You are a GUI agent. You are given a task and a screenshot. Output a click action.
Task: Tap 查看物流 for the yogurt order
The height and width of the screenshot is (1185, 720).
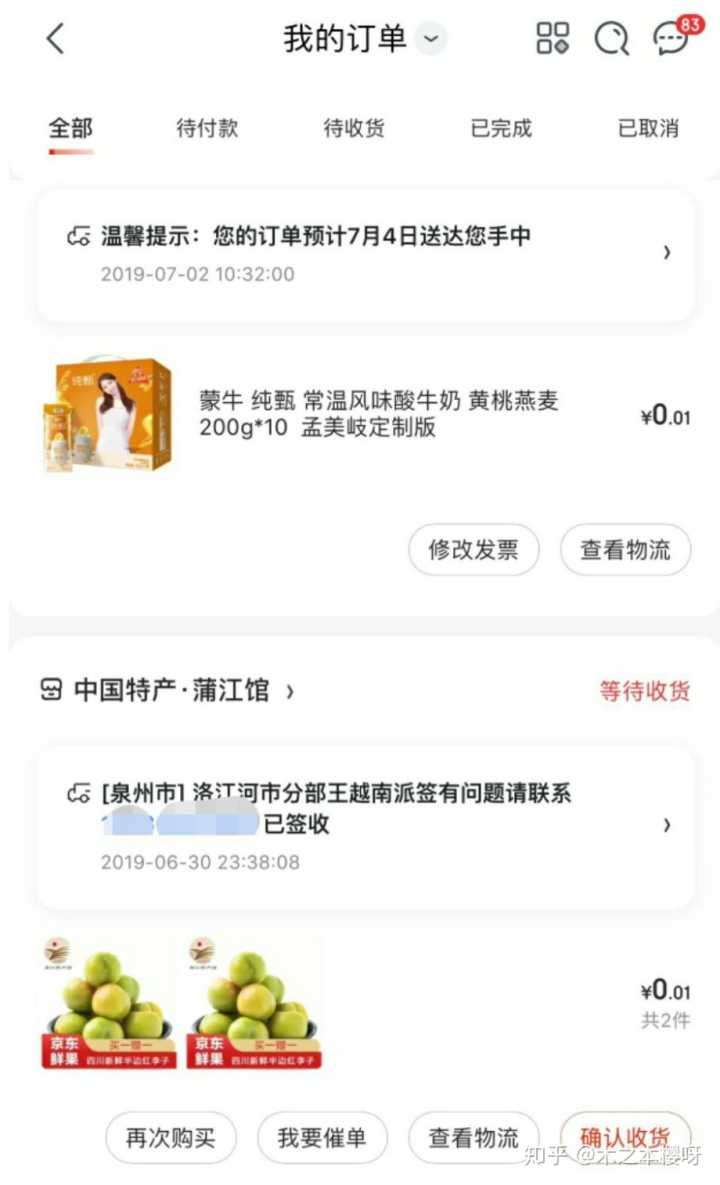pyautogui.click(x=625, y=550)
